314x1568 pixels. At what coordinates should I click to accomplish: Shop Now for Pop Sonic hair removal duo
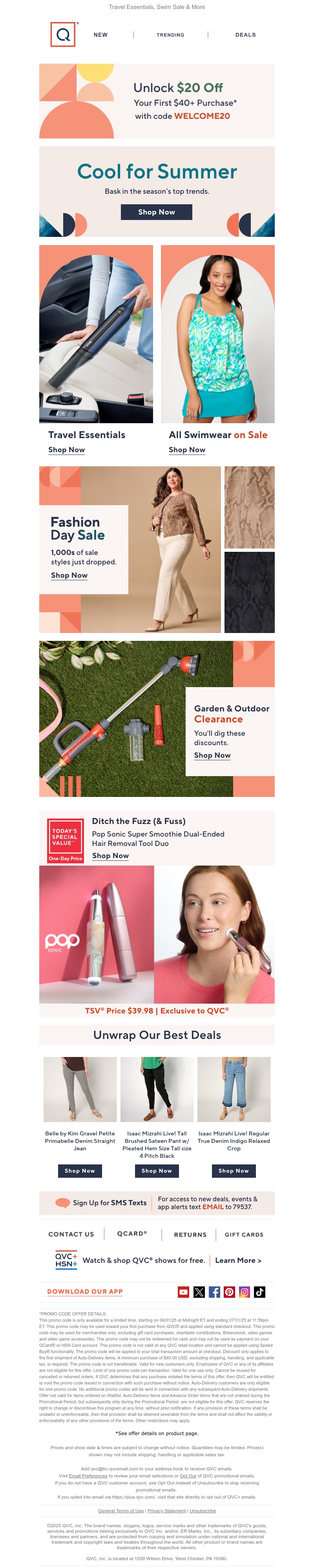tap(110, 856)
